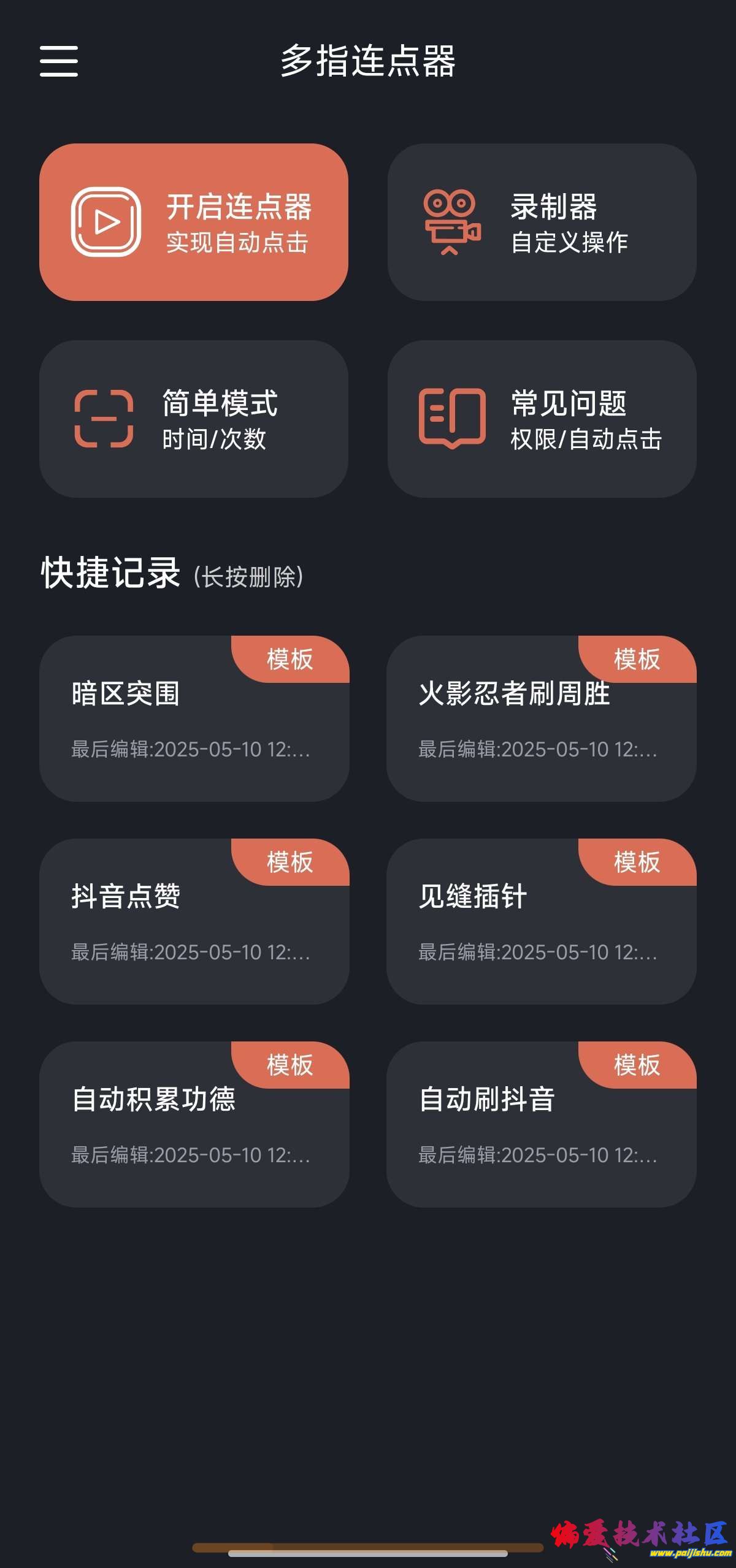Open the 自动积累功德 template
The width and height of the screenshot is (736, 1568).
(194, 1124)
